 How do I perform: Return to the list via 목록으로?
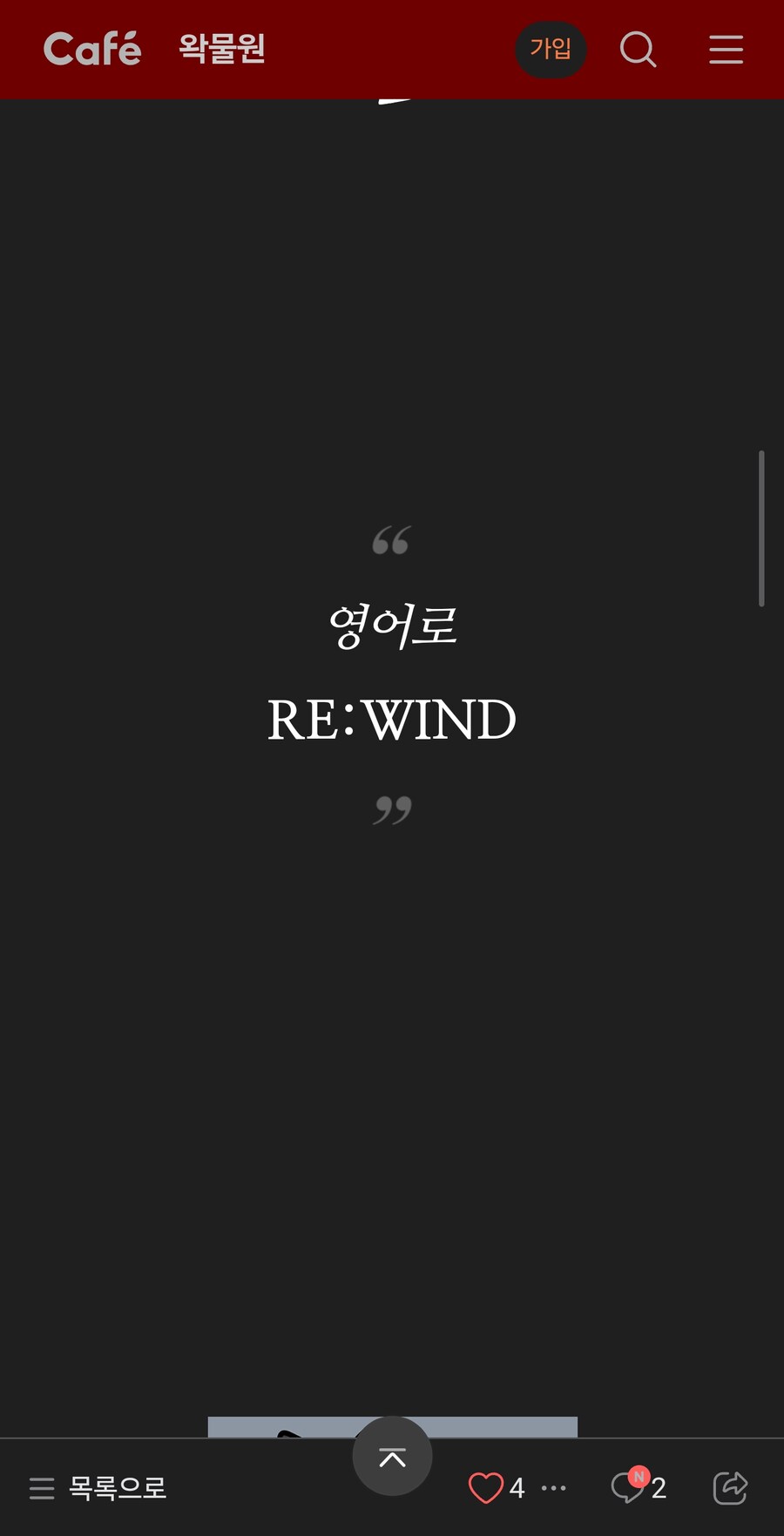point(98,1487)
